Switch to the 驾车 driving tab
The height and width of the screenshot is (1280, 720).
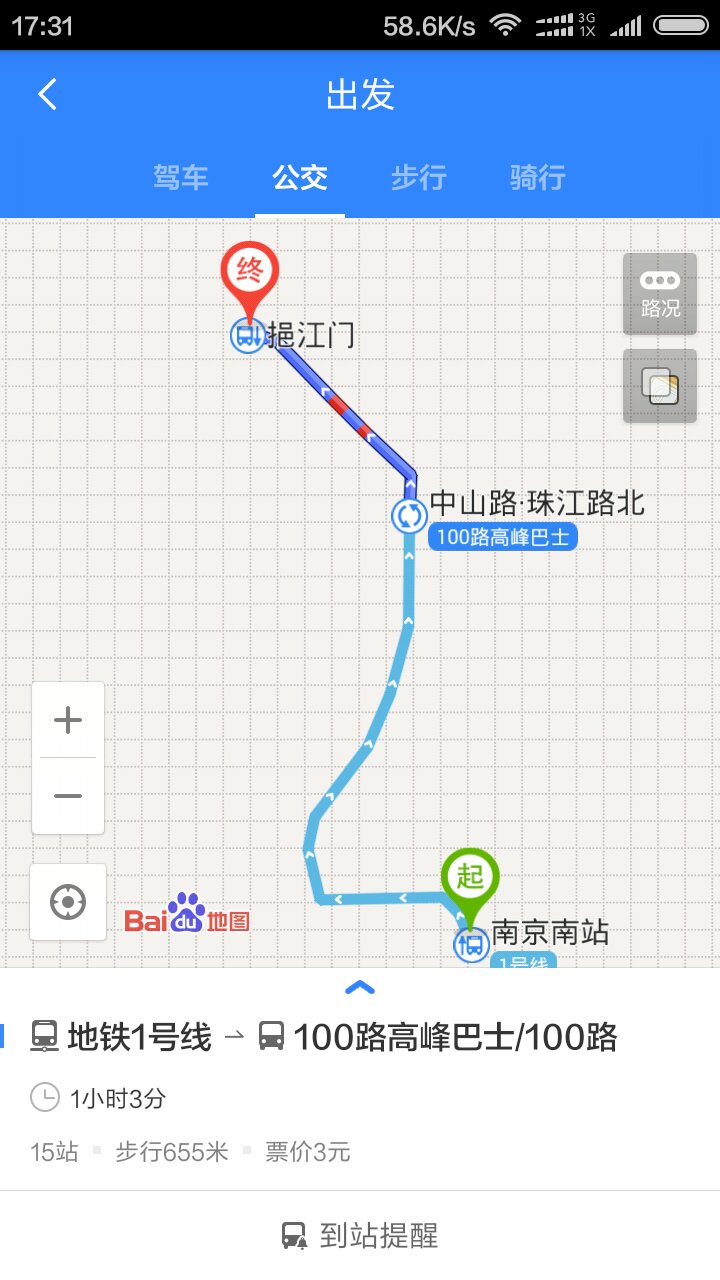(x=181, y=178)
